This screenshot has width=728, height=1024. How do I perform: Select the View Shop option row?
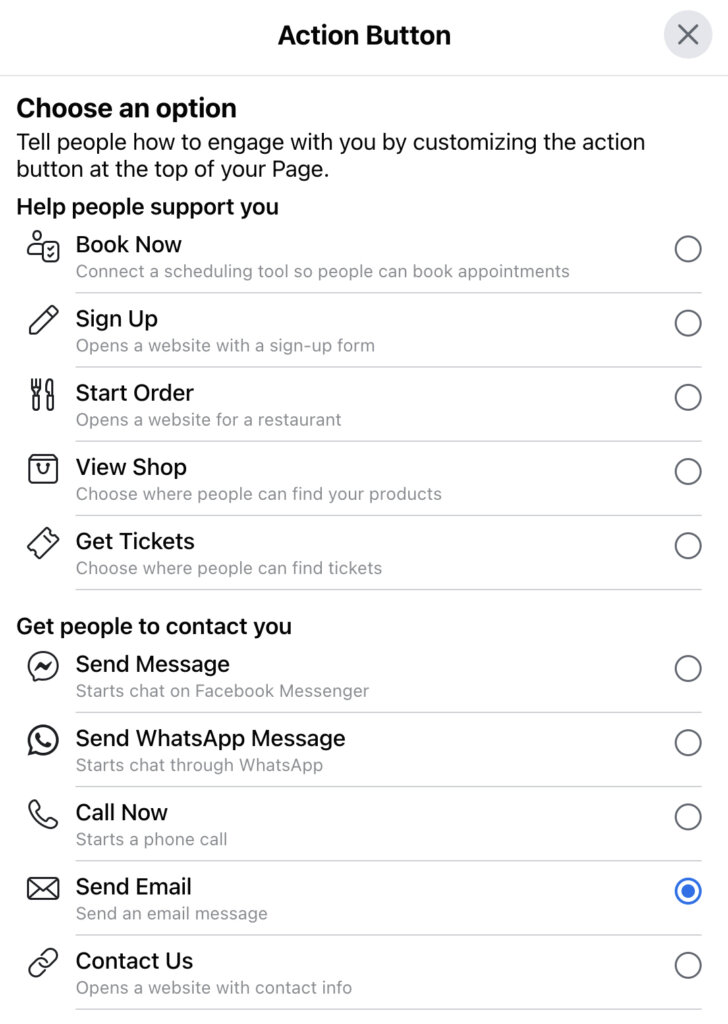click(x=364, y=476)
